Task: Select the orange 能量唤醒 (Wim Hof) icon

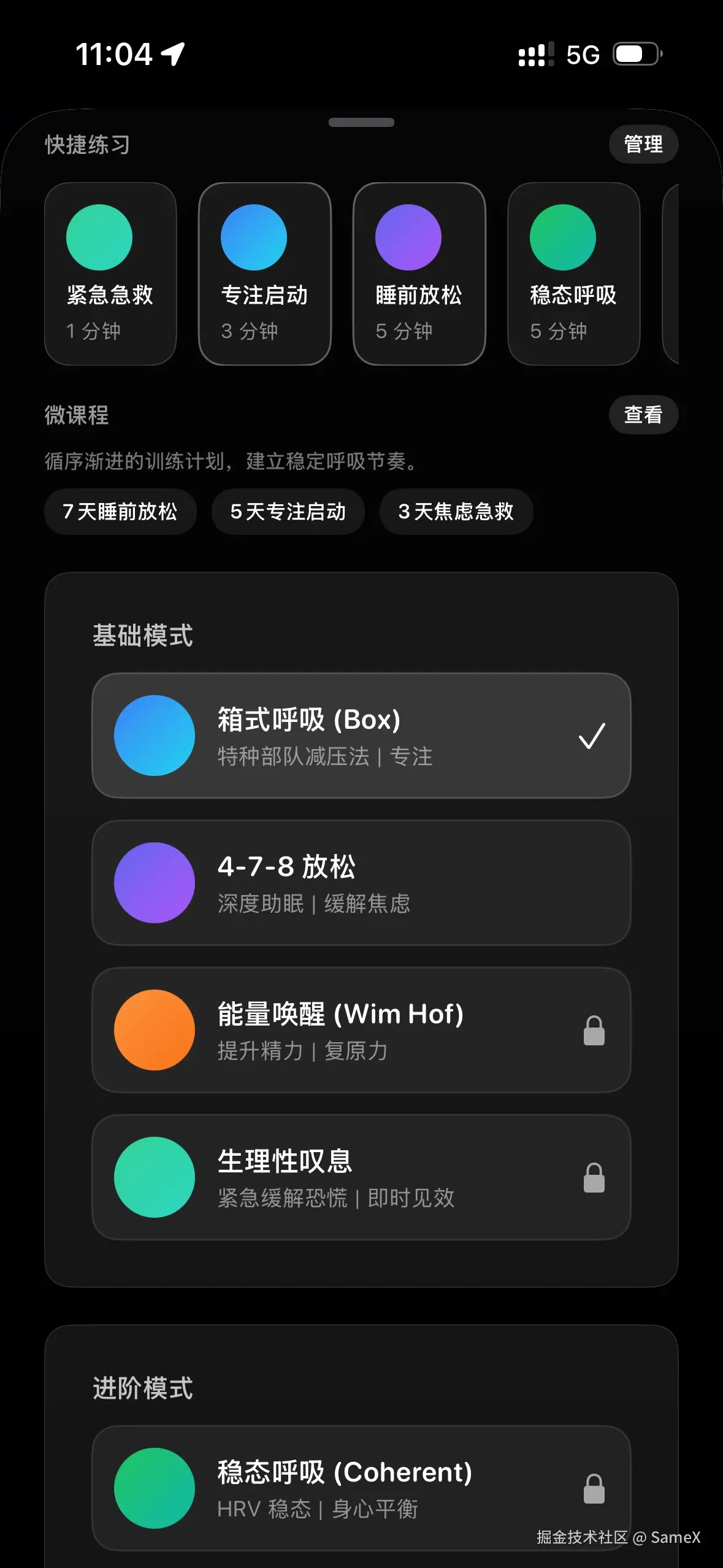Action: pyautogui.click(x=154, y=1029)
